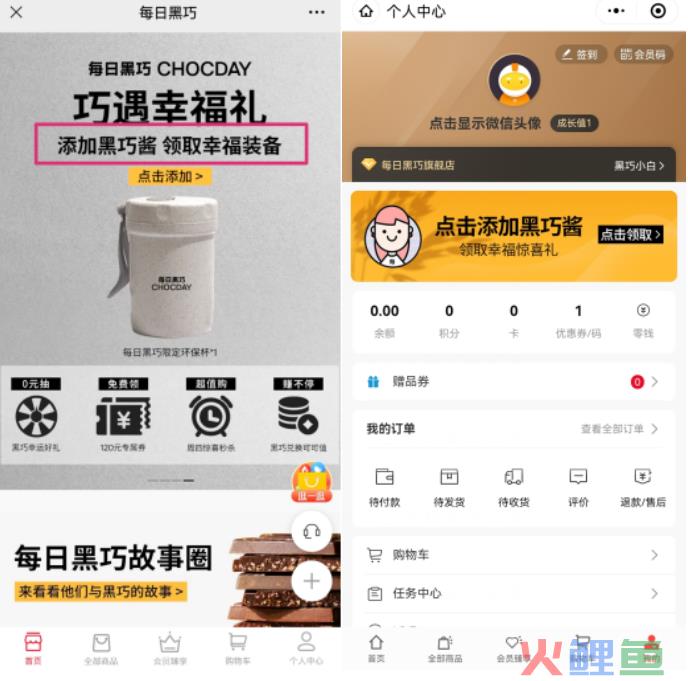Open the 超值购 flash sale entry

coord(209,416)
